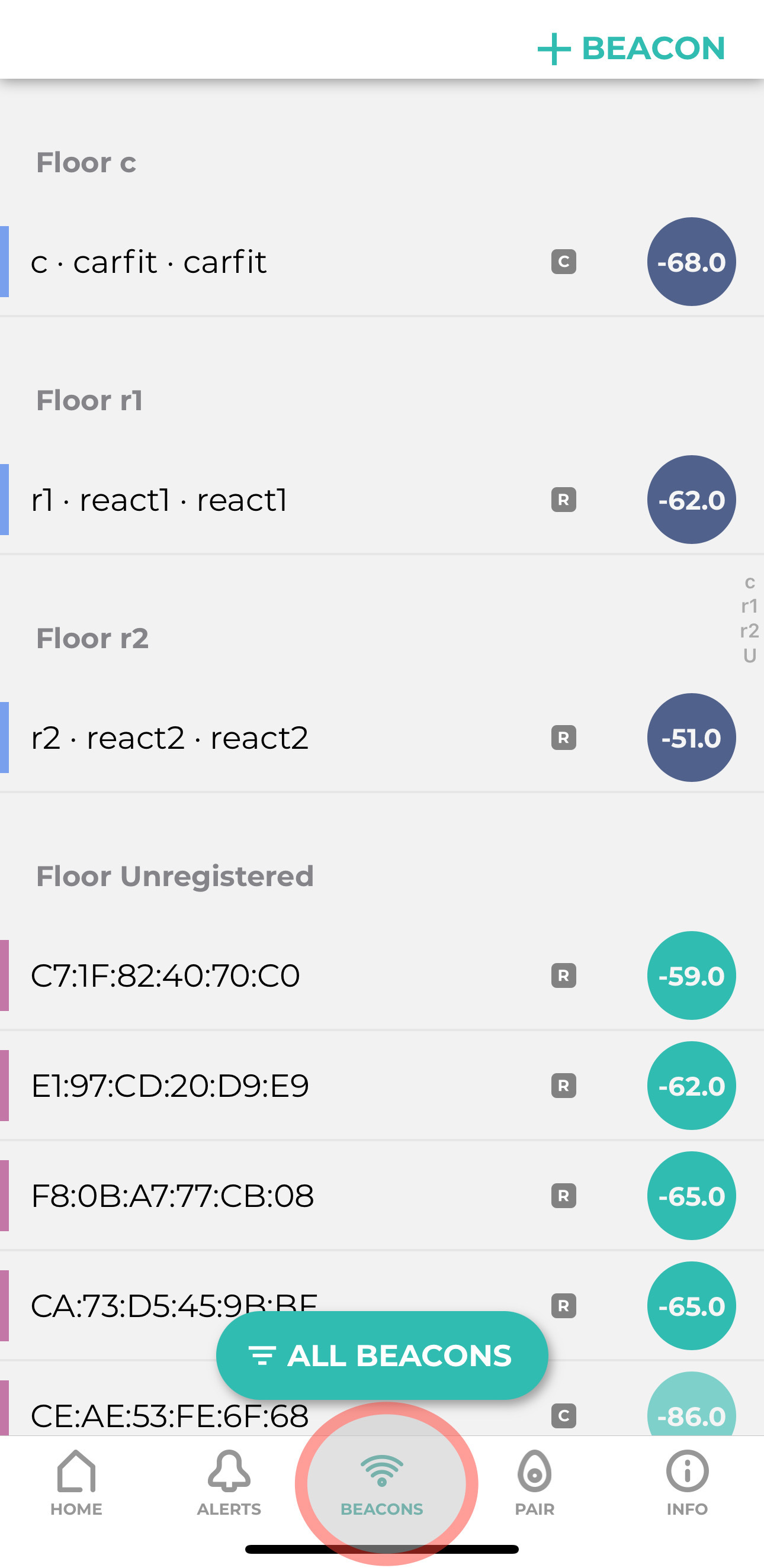Toggle the R badge on C7:1F:82:40:70:C0

564,974
